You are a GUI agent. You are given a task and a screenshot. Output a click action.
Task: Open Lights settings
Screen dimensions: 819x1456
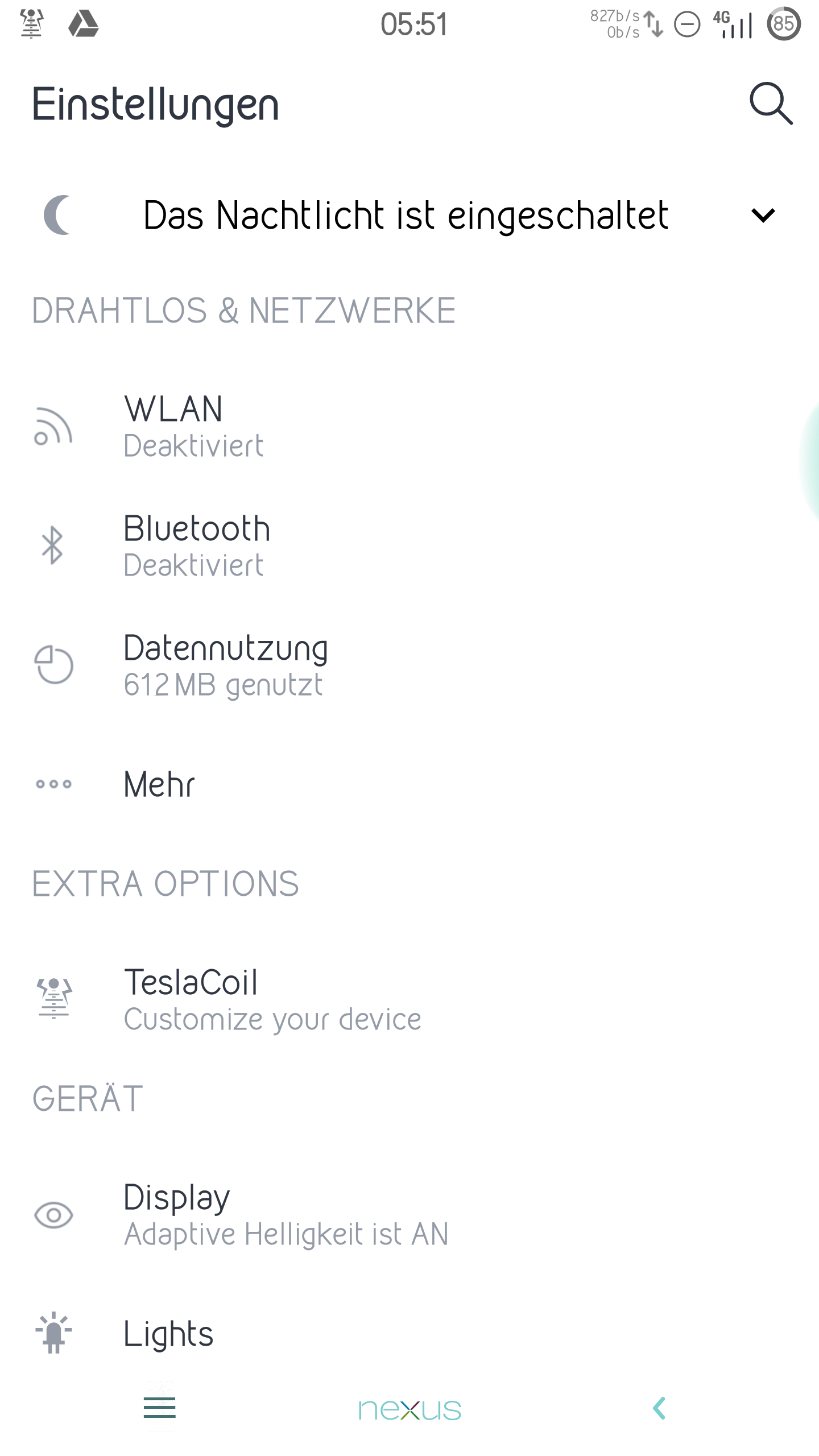coord(168,1334)
